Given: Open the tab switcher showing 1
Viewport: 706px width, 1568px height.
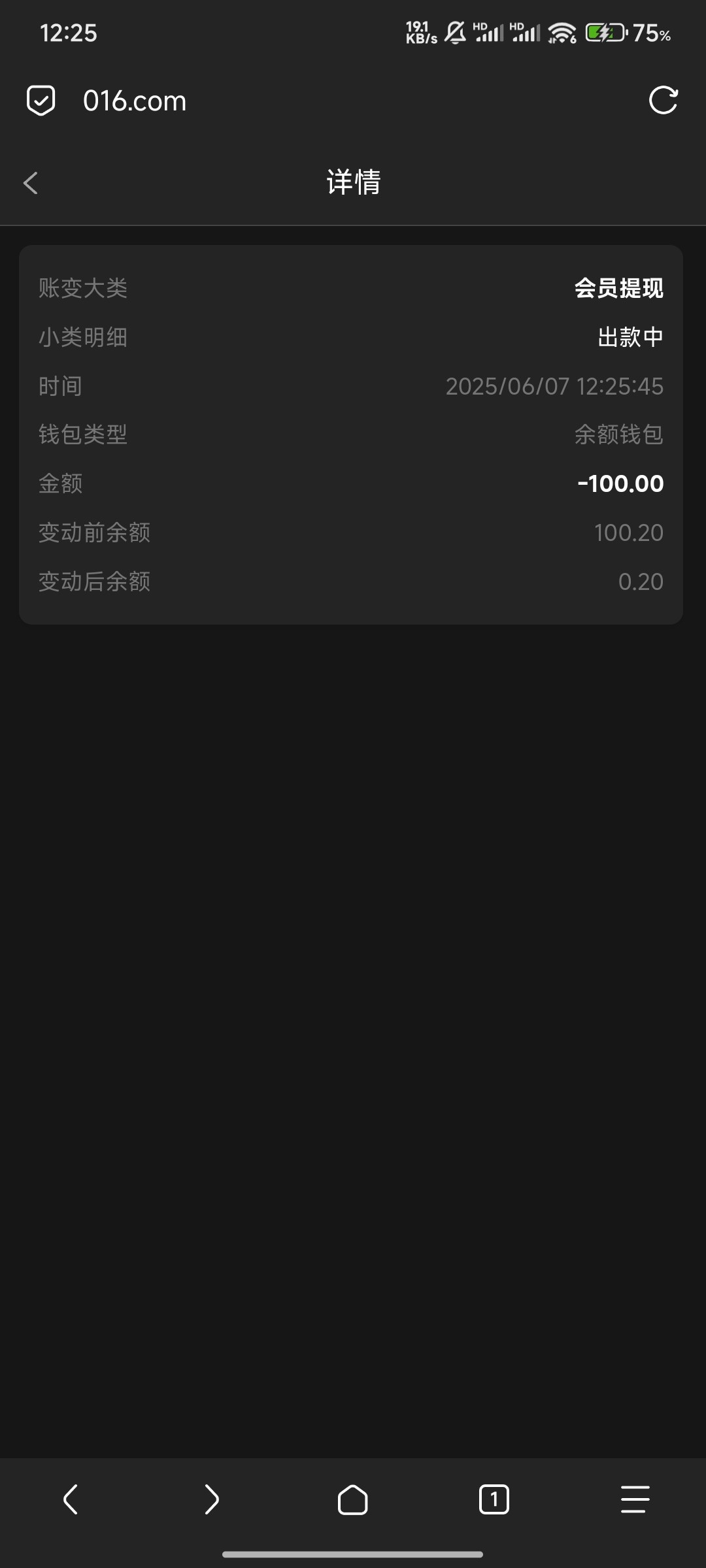Looking at the screenshot, I should pyautogui.click(x=494, y=1500).
